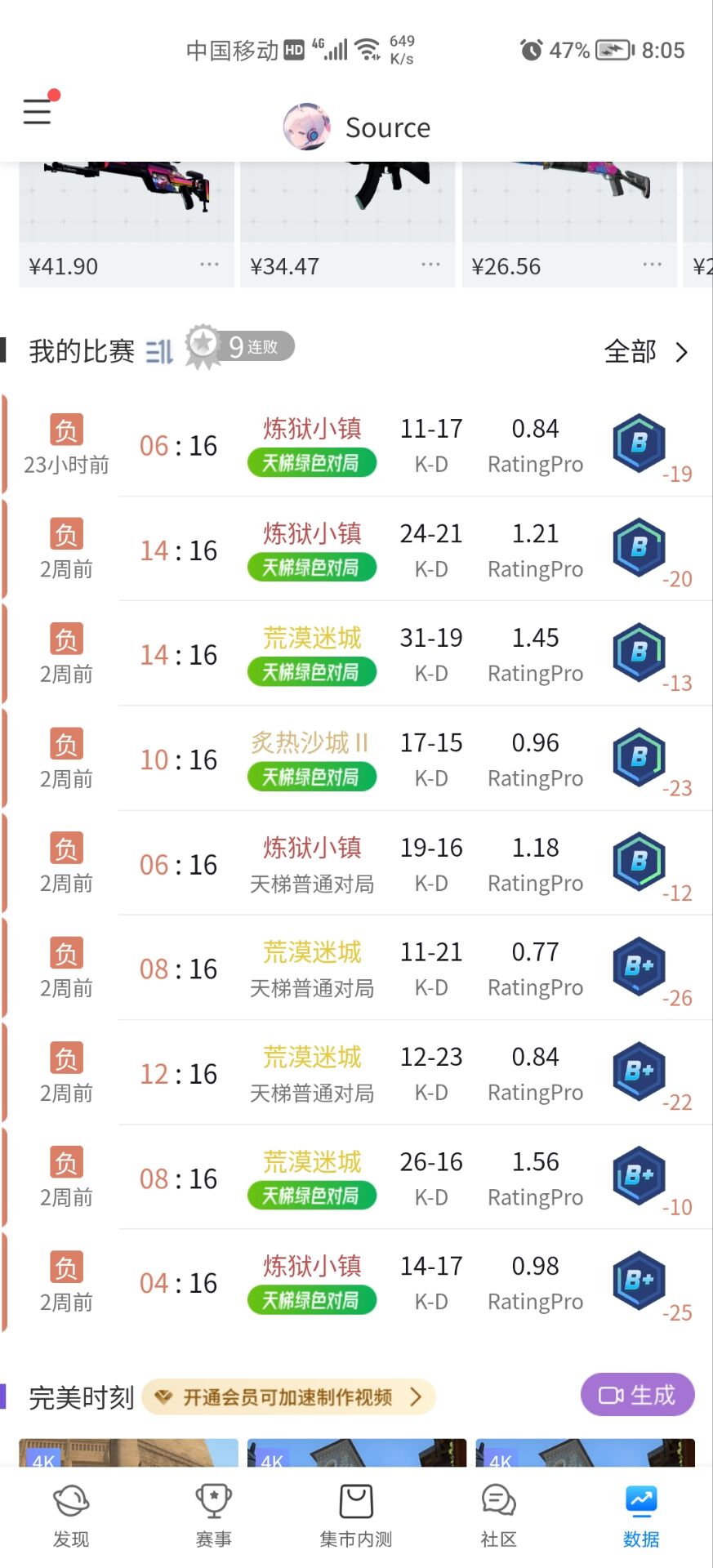
Task: Open the 集市内测 market tab
Action: (x=356, y=1516)
